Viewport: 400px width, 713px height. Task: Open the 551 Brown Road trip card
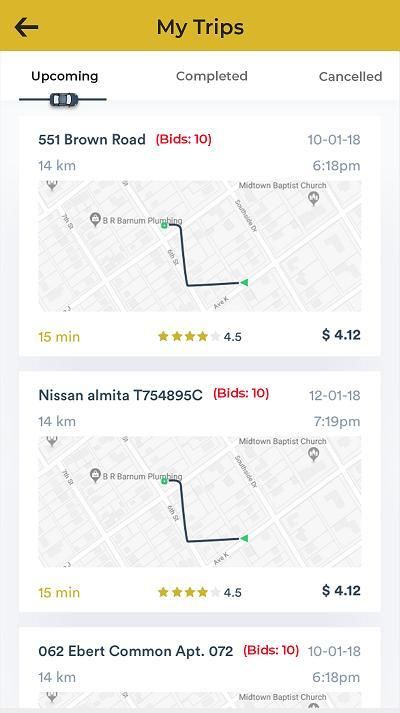pos(200,236)
